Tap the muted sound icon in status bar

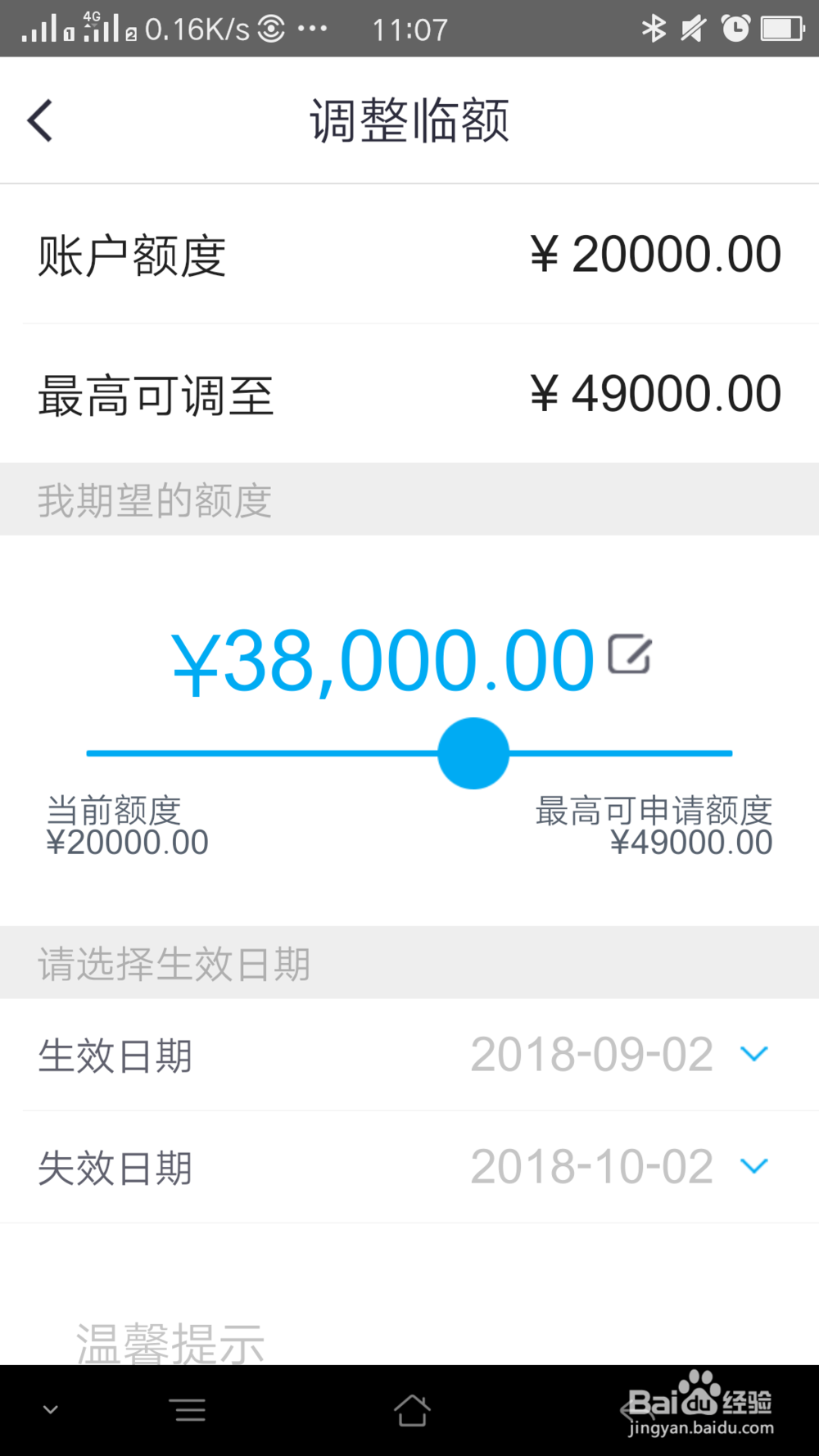tap(693, 28)
